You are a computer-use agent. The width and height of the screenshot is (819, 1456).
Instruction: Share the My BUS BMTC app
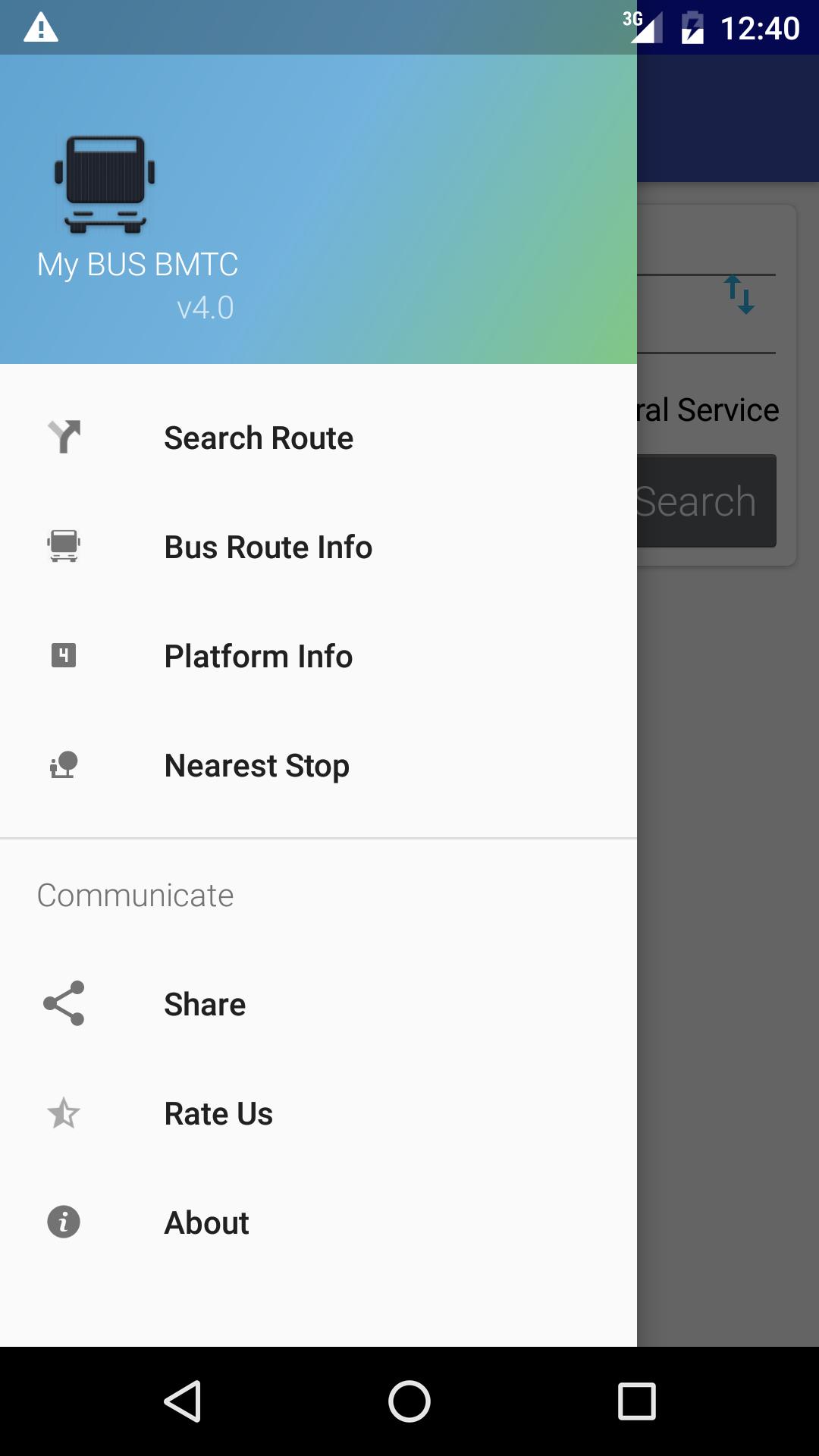pyautogui.click(x=205, y=1005)
